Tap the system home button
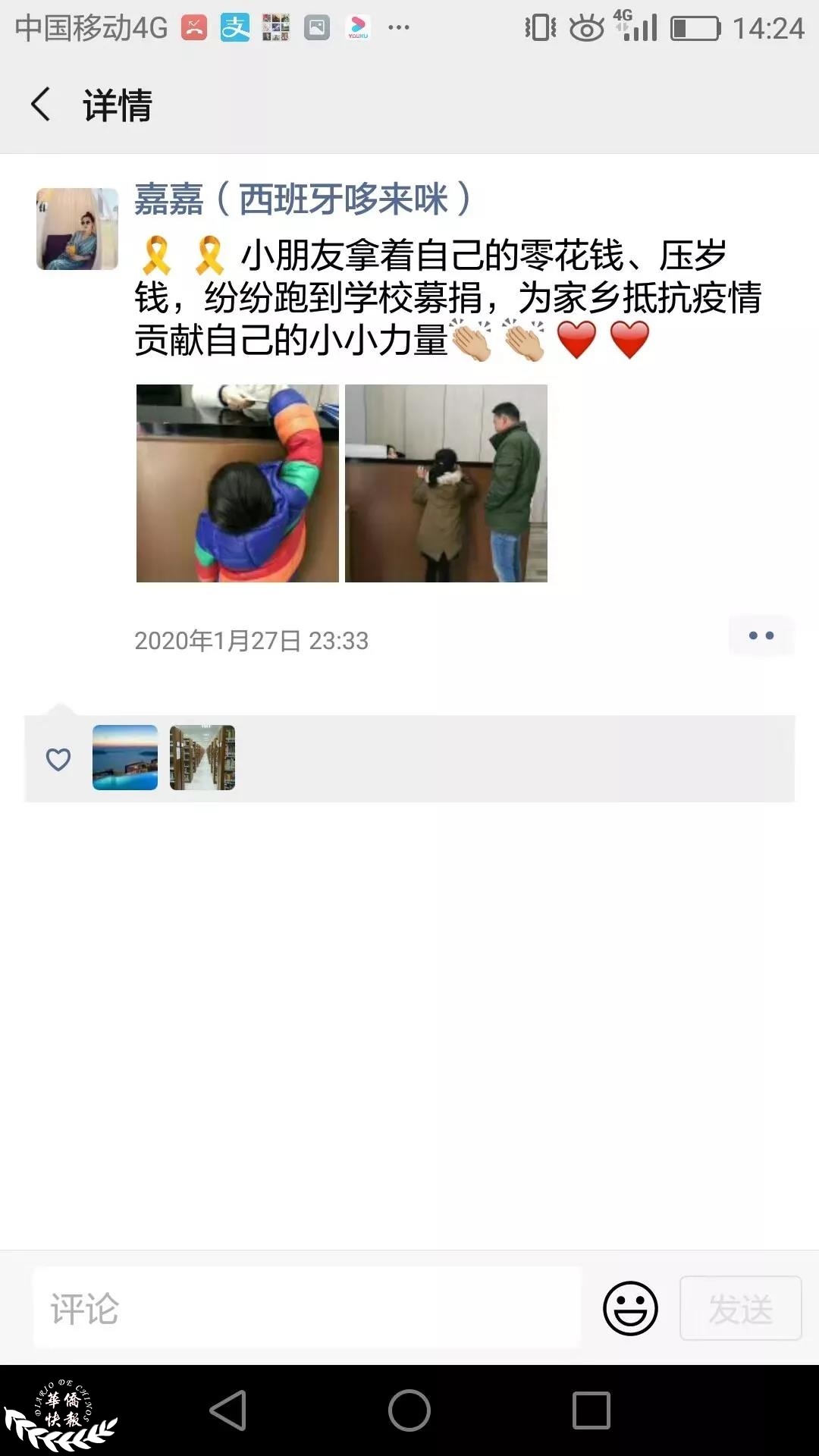819x1456 pixels. click(x=409, y=1410)
